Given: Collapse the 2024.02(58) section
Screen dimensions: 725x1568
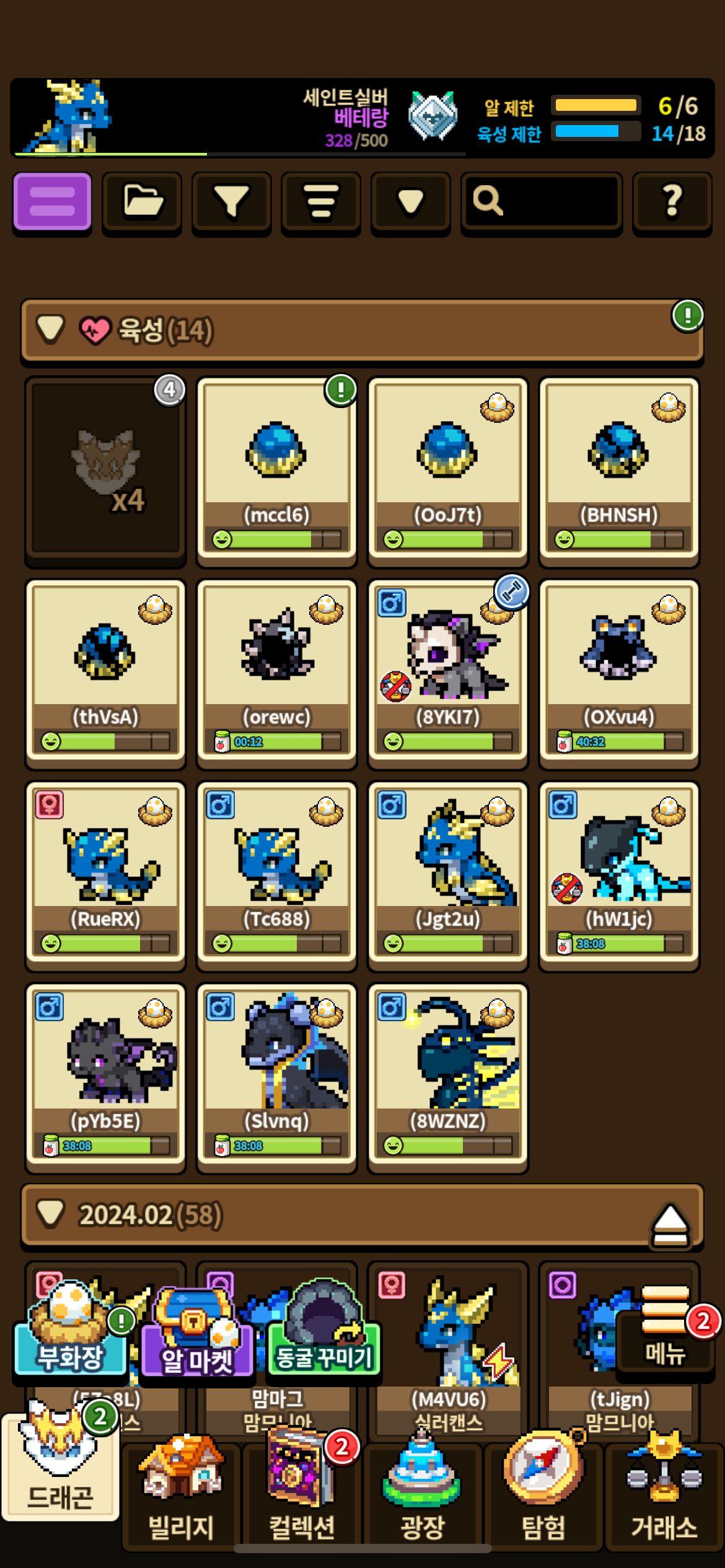Looking at the screenshot, I should point(51,1213).
